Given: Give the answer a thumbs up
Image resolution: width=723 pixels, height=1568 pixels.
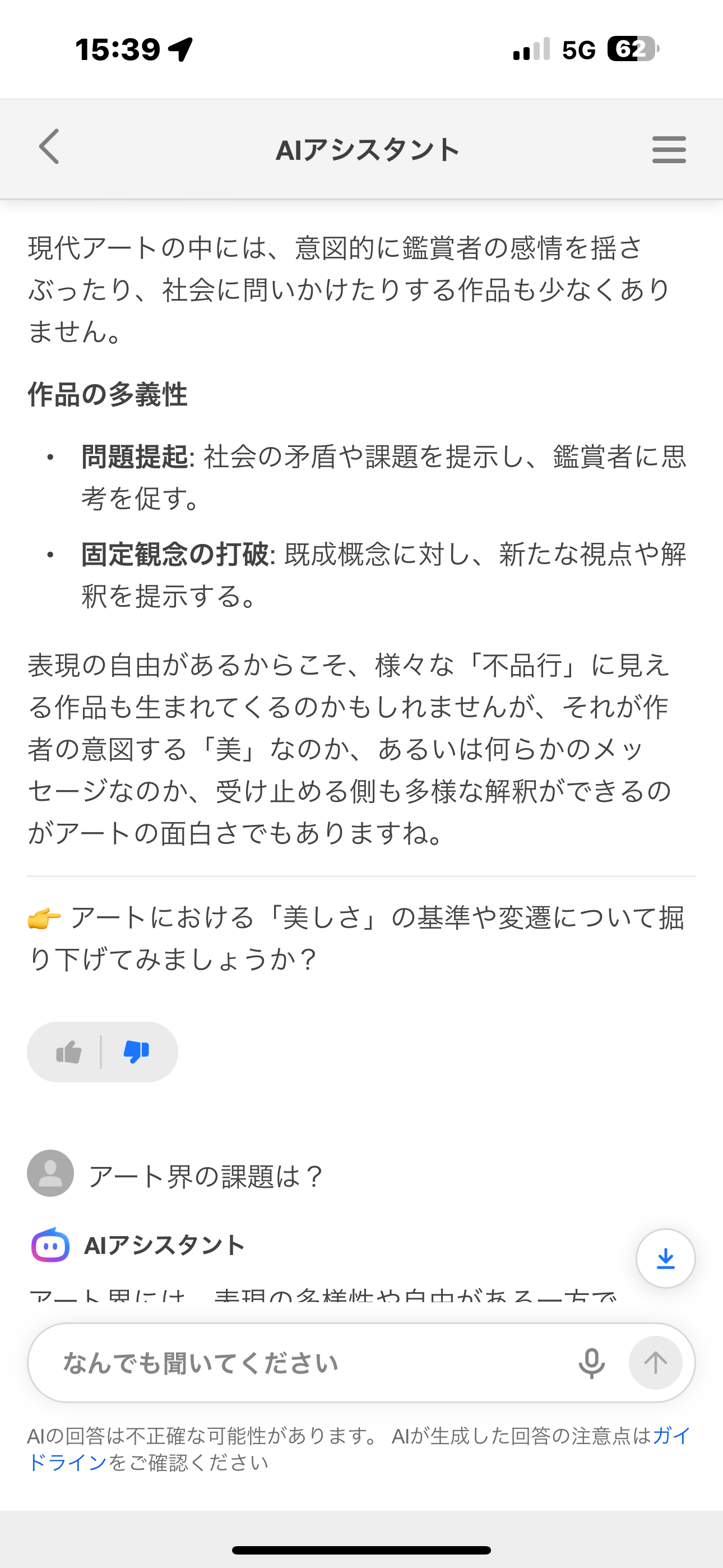Looking at the screenshot, I should (x=69, y=1052).
